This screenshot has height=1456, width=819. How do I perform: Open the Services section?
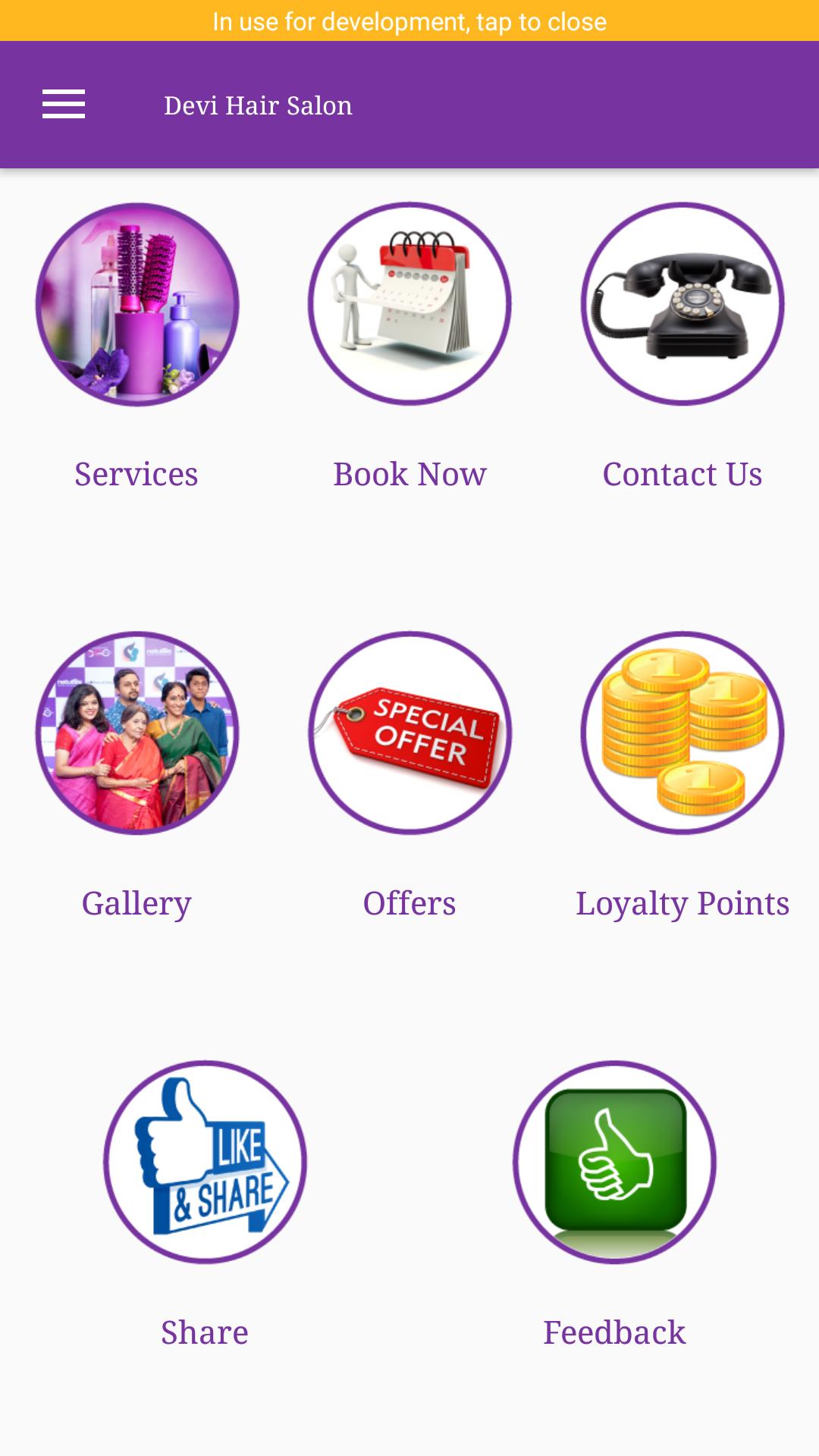tap(137, 304)
